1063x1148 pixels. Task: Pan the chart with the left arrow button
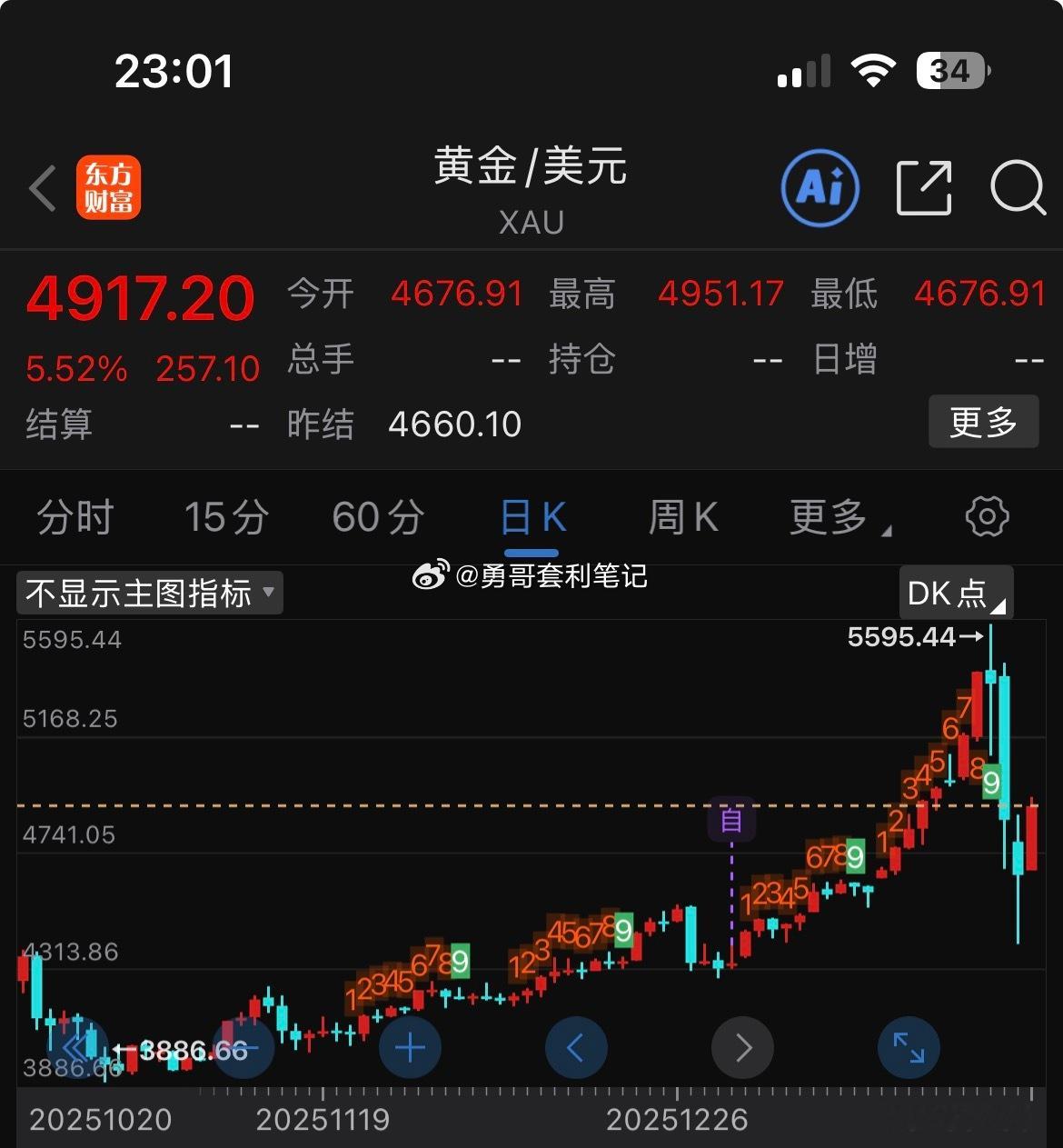pos(576,1047)
